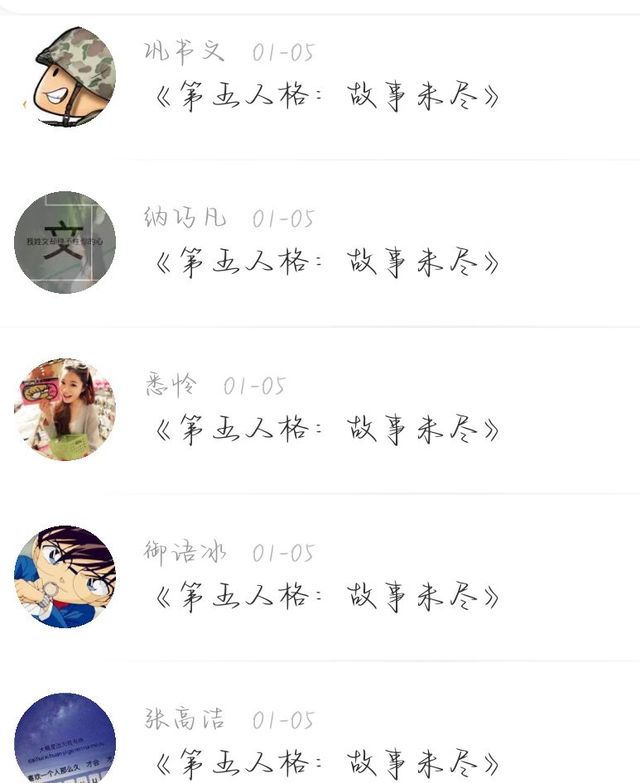View 悉怜's profile photo
Viewport: 640px width, 783px height.
click(x=65, y=410)
